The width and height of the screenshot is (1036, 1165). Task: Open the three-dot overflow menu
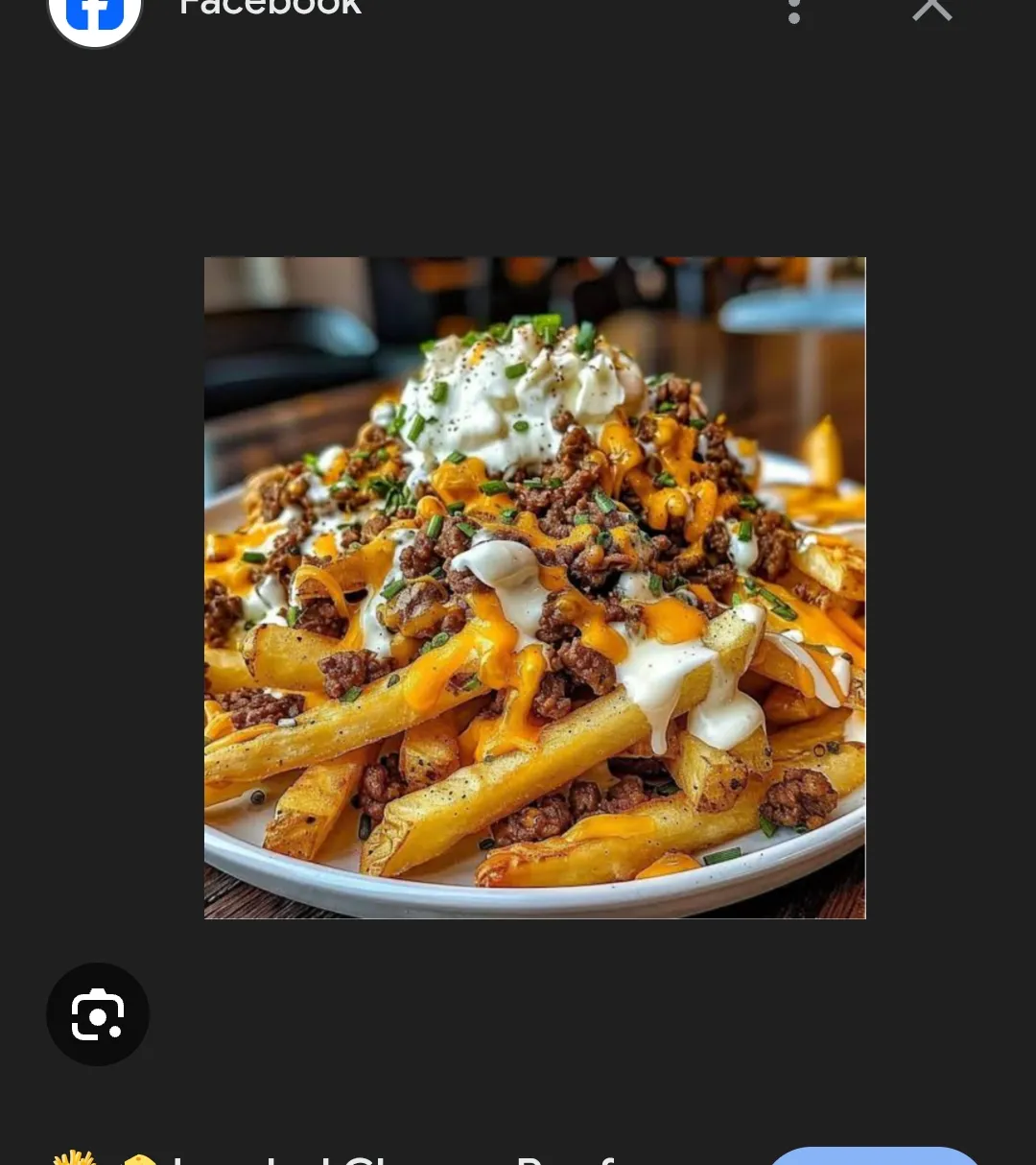pyautogui.click(x=794, y=10)
